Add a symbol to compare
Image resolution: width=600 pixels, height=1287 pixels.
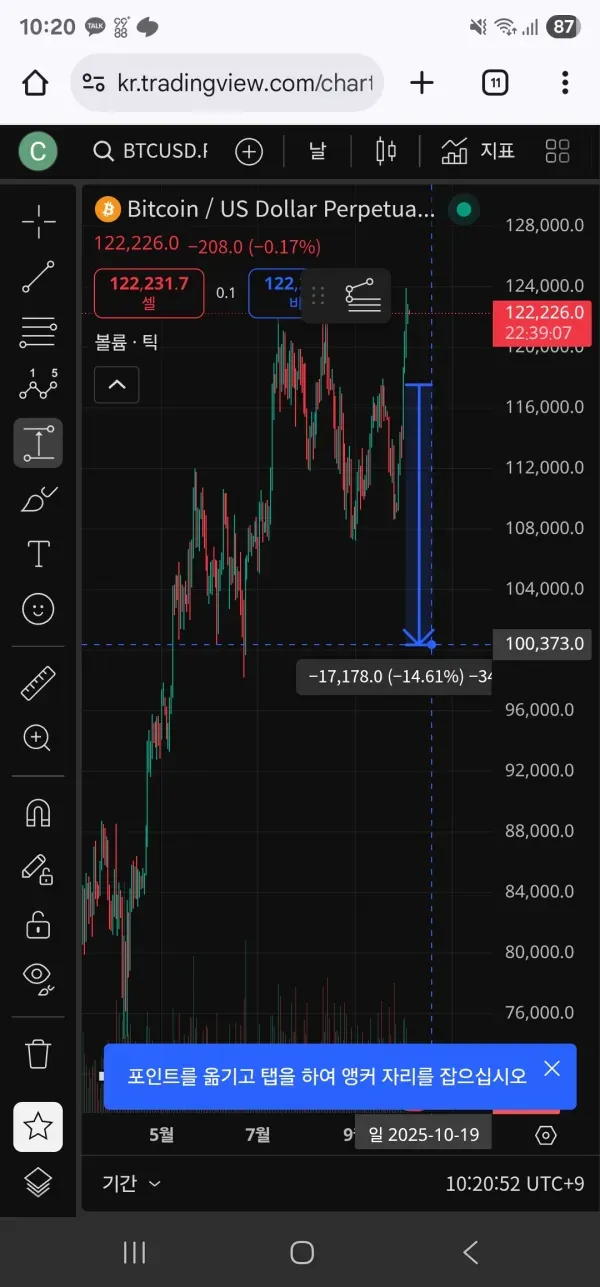pos(249,152)
